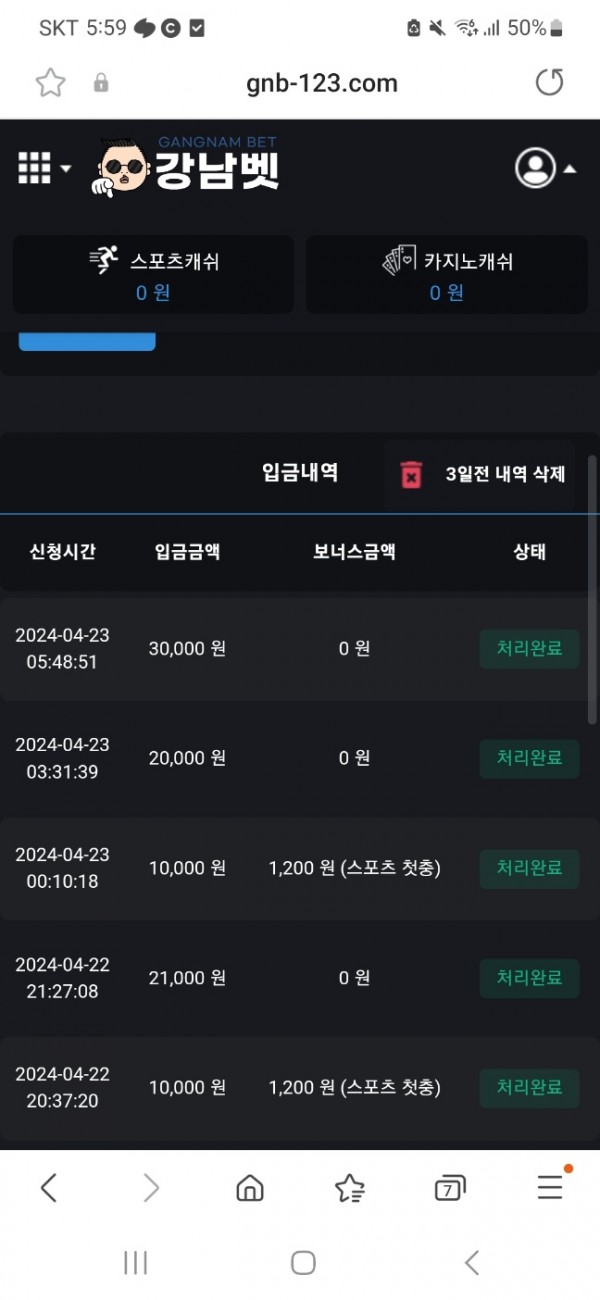
Task: Open the browser hamburger menu
Action: (550, 1187)
